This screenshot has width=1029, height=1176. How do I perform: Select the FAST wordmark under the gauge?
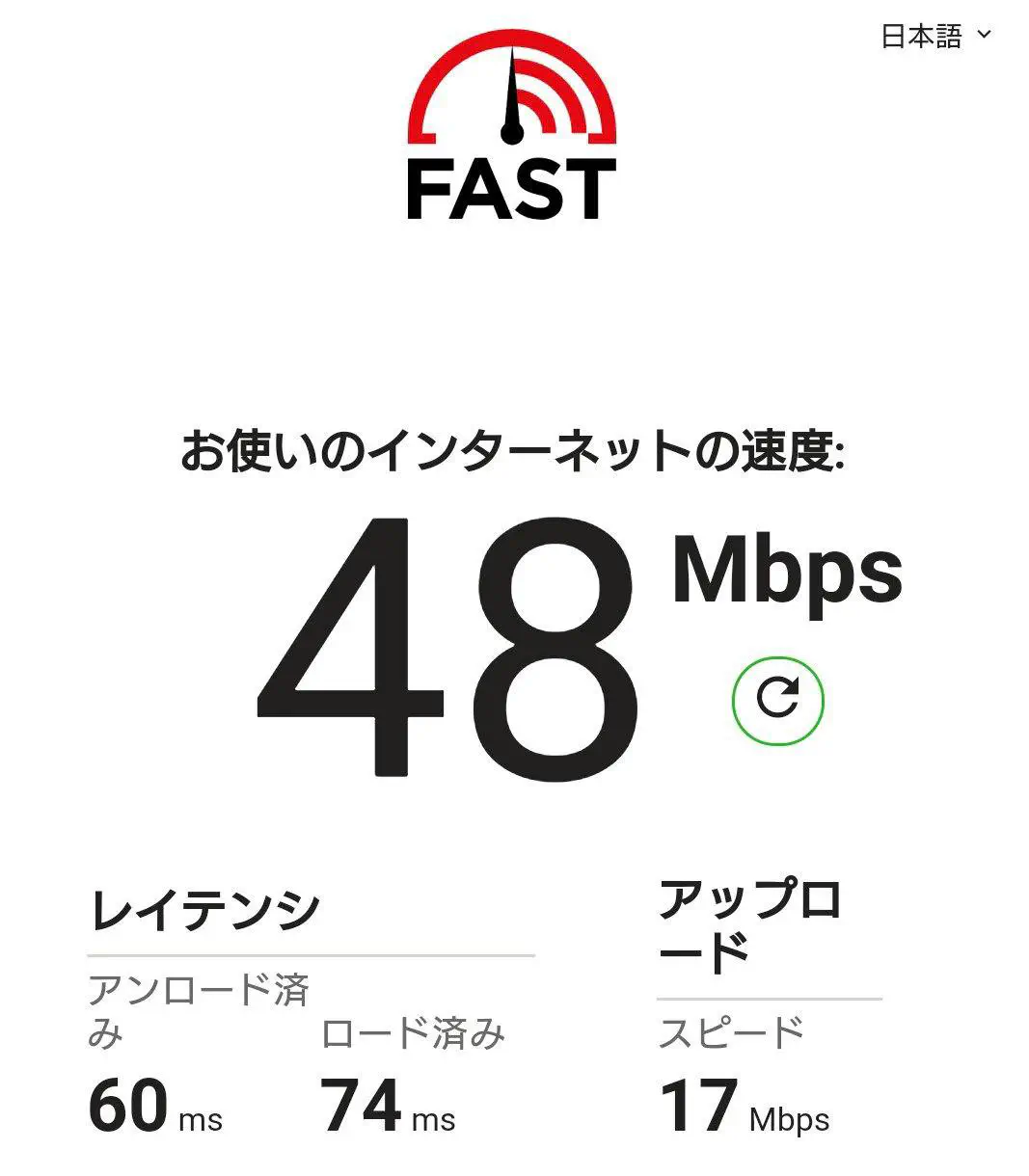(x=513, y=189)
